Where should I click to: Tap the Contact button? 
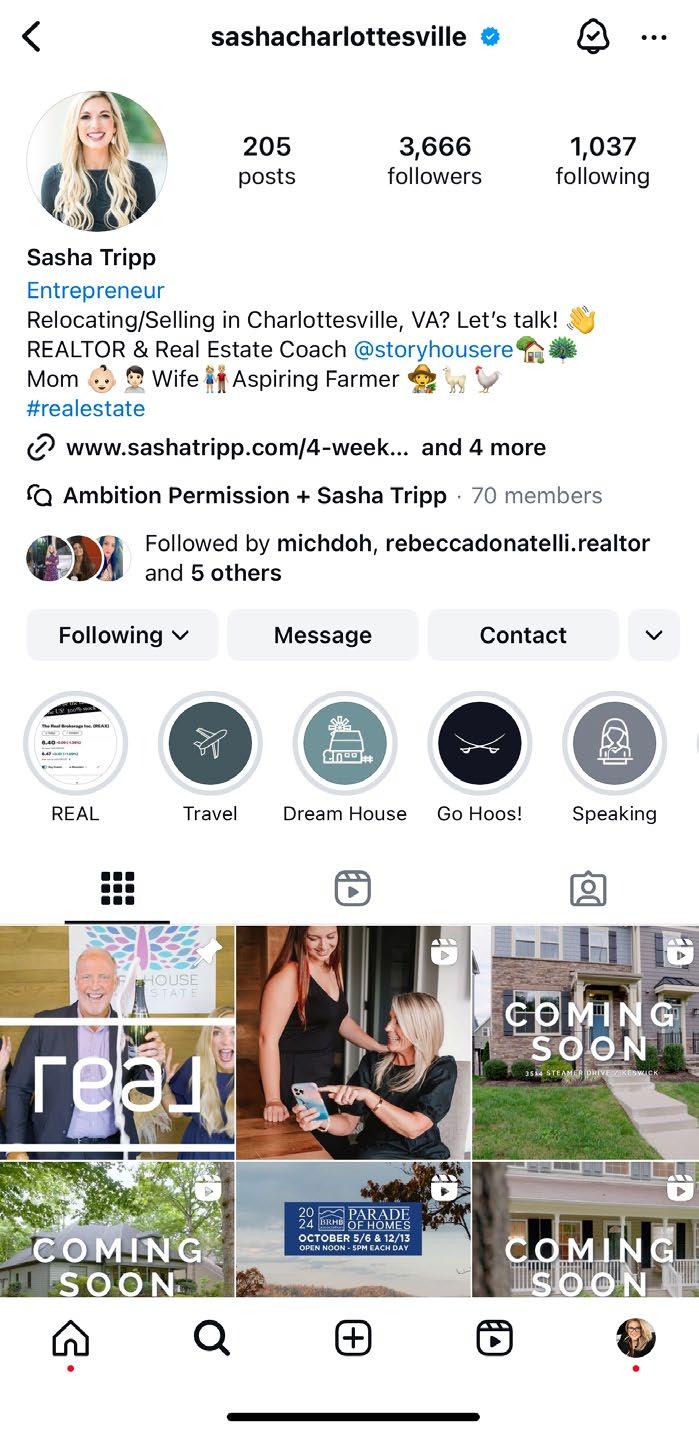click(523, 635)
